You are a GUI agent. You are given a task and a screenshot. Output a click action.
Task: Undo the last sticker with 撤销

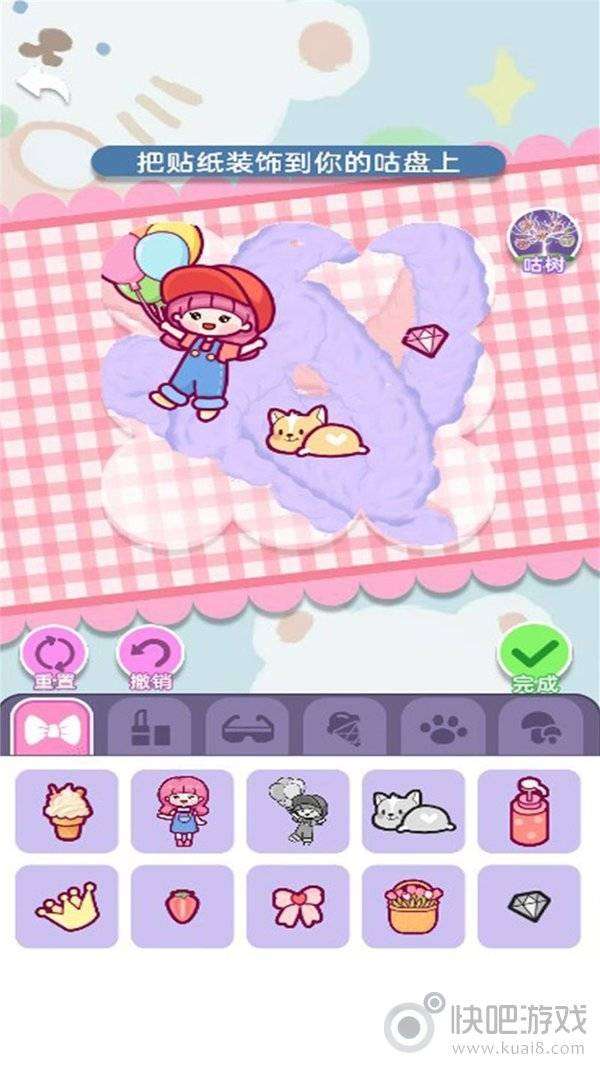click(x=150, y=655)
